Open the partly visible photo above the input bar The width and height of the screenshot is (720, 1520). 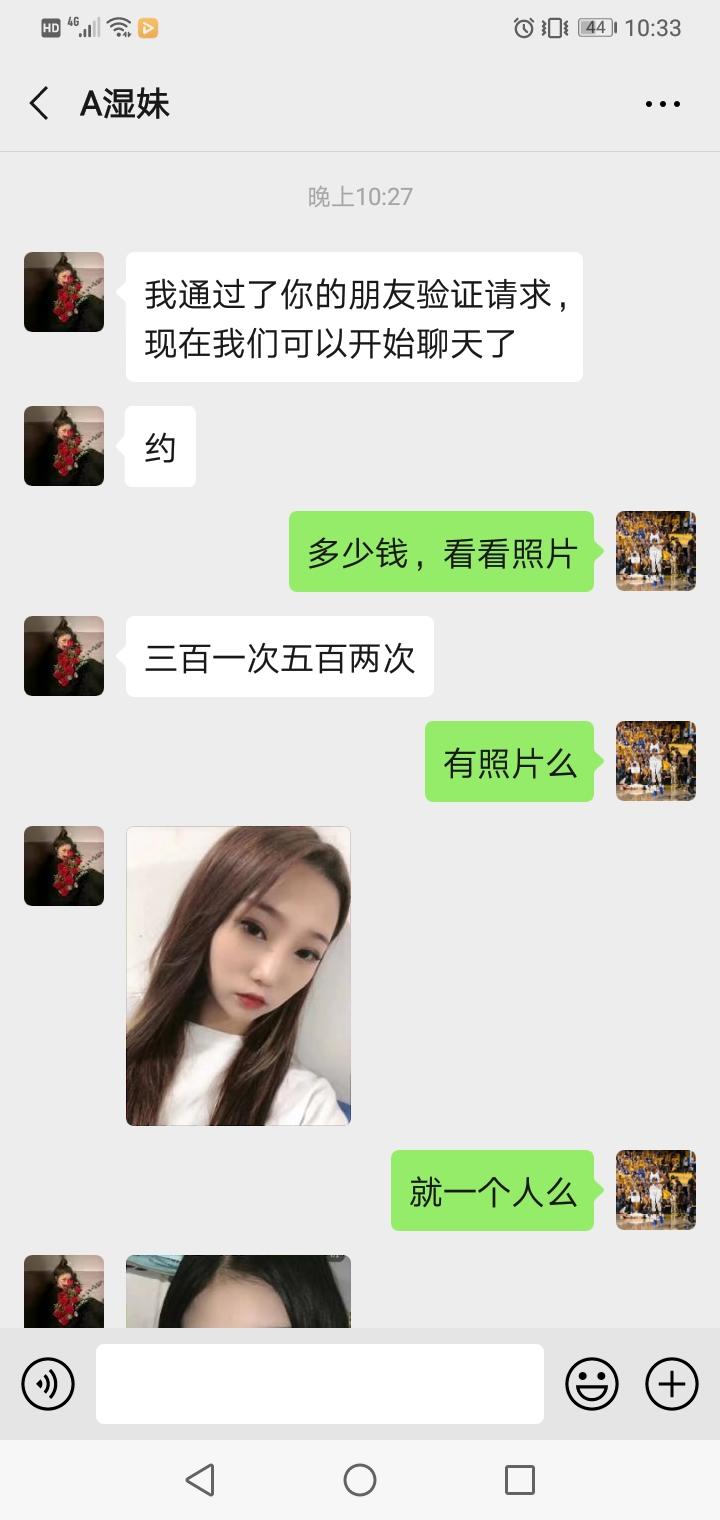coord(238,1291)
